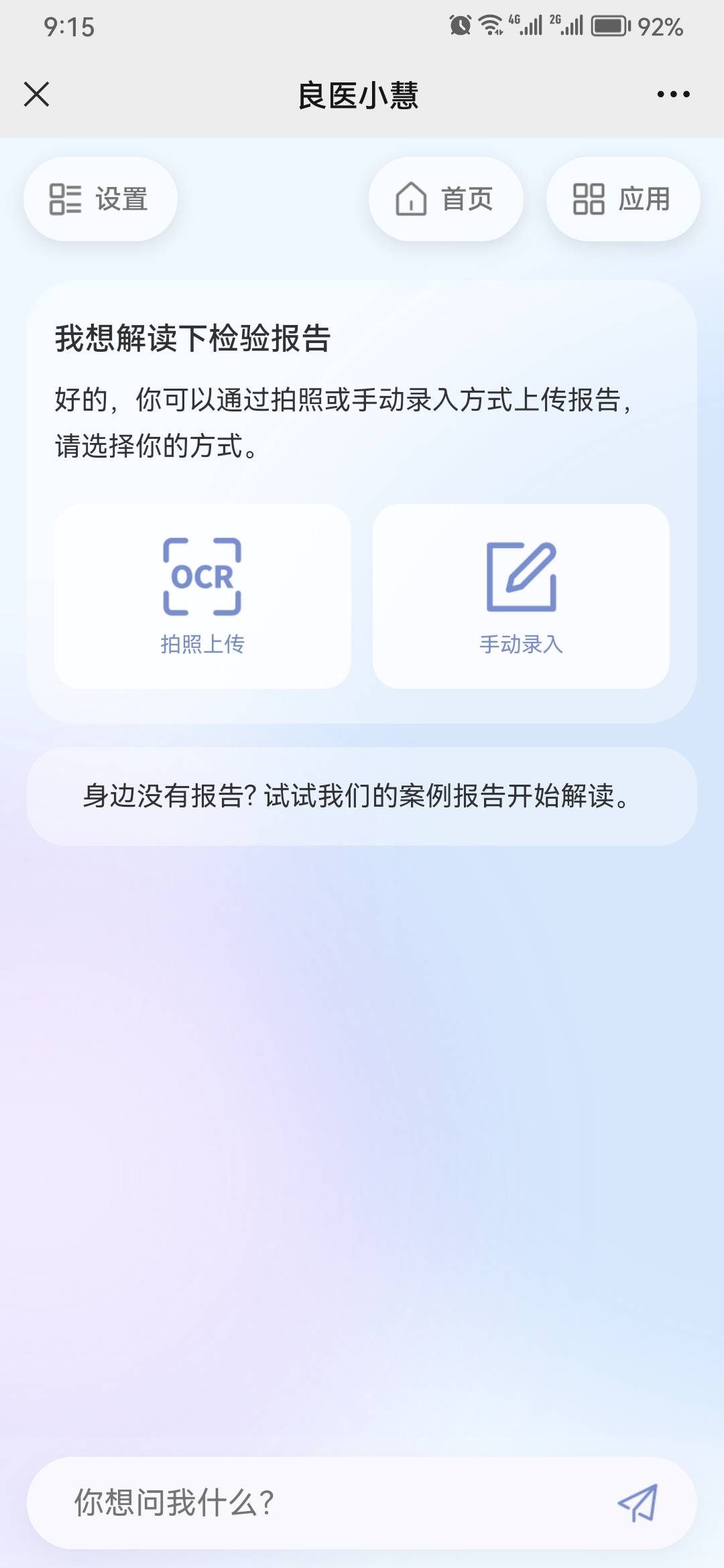This screenshot has height=1568, width=724.
Task: Choose 拍照上传 OCR photo upload
Action: [x=202, y=596]
